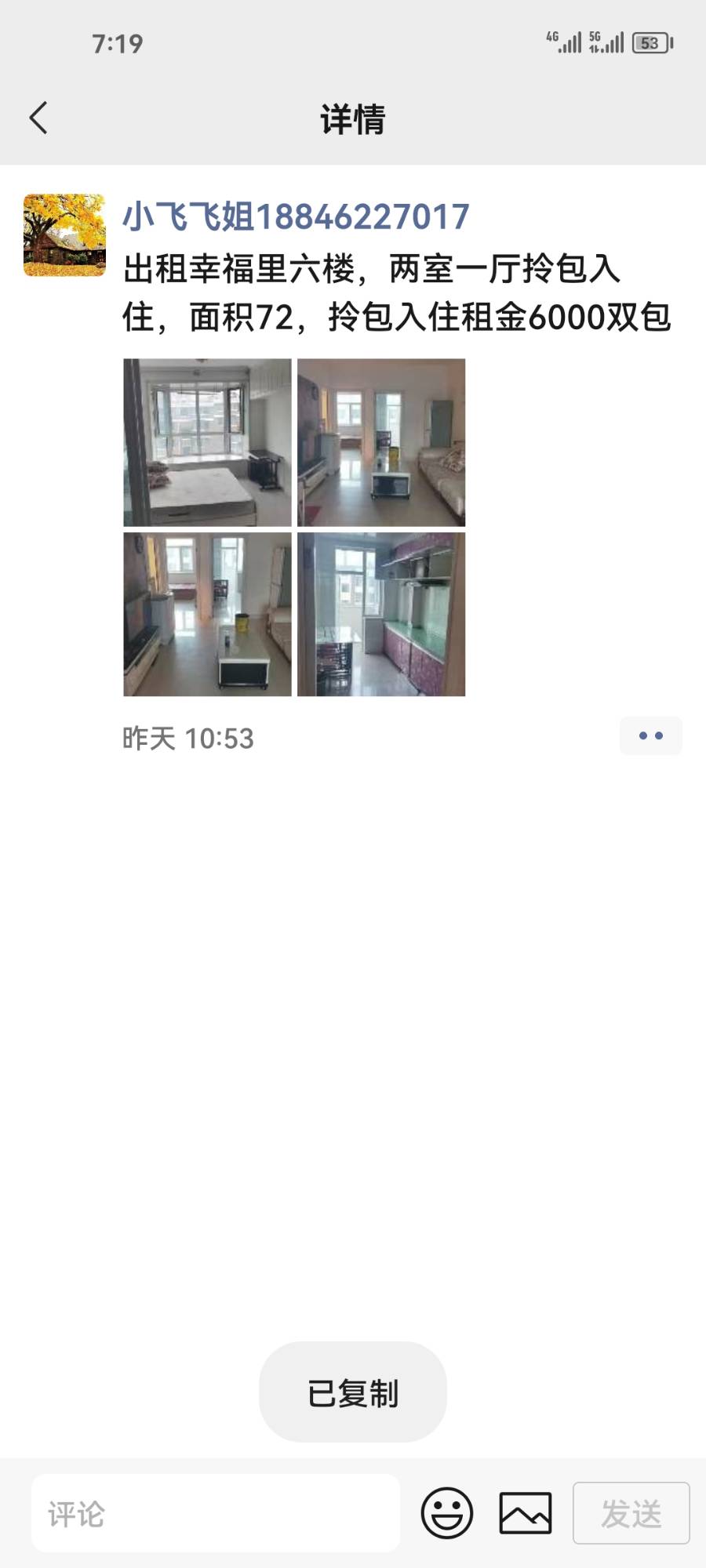Open the kitchen photo with purple cabinets
This screenshot has height=1568, width=706.
click(381, 615)
